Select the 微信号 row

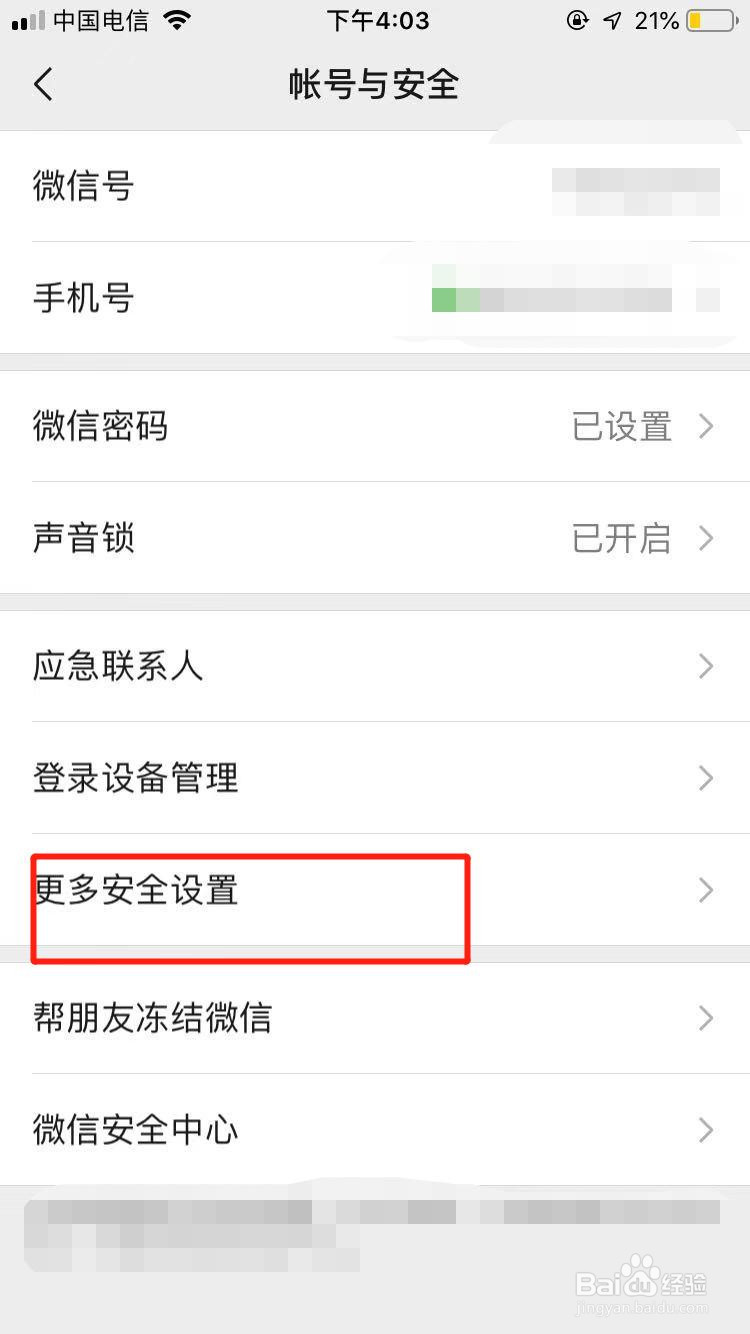click(375, 186)
